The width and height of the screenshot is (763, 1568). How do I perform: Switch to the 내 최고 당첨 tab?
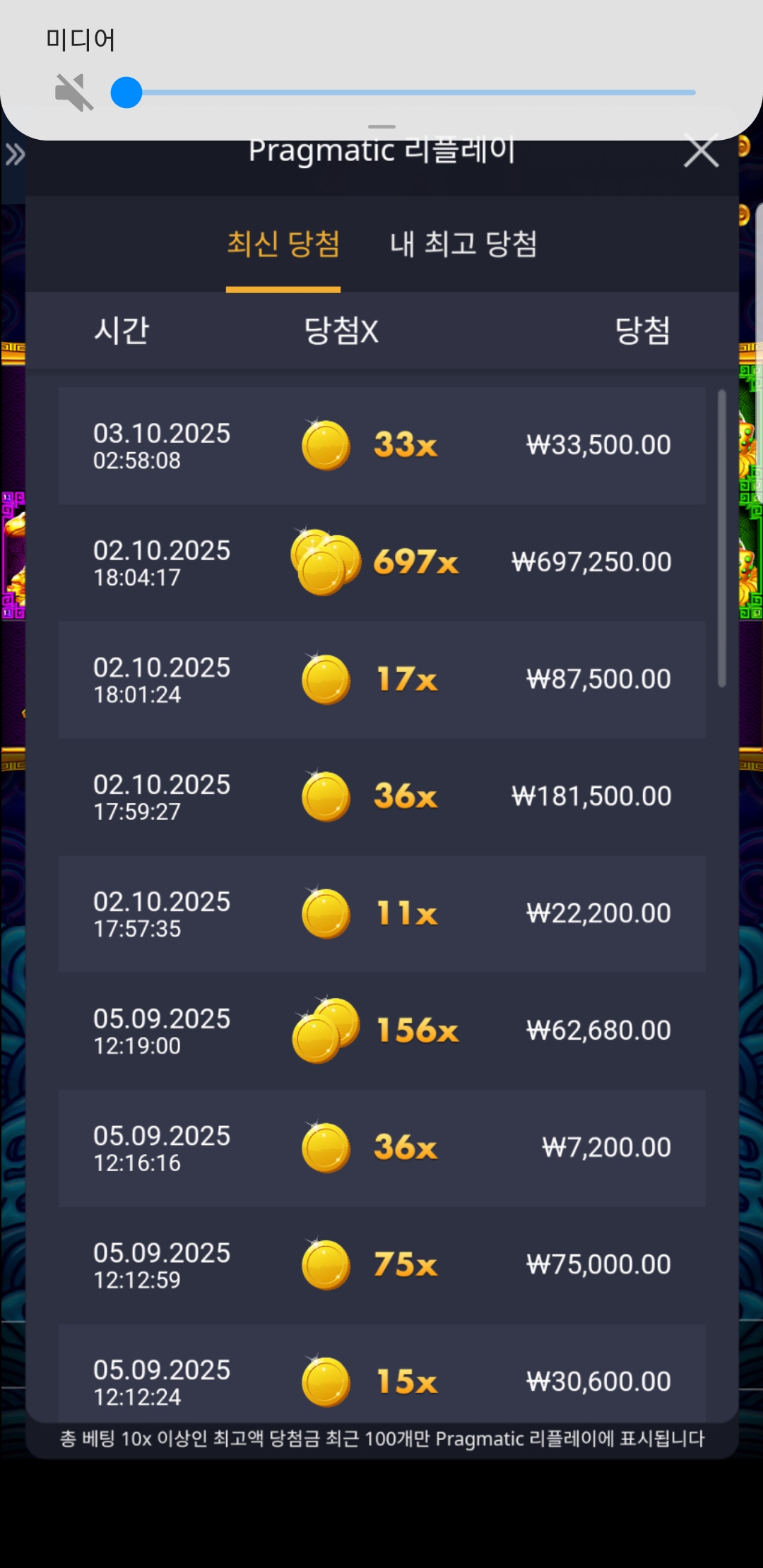463,244
